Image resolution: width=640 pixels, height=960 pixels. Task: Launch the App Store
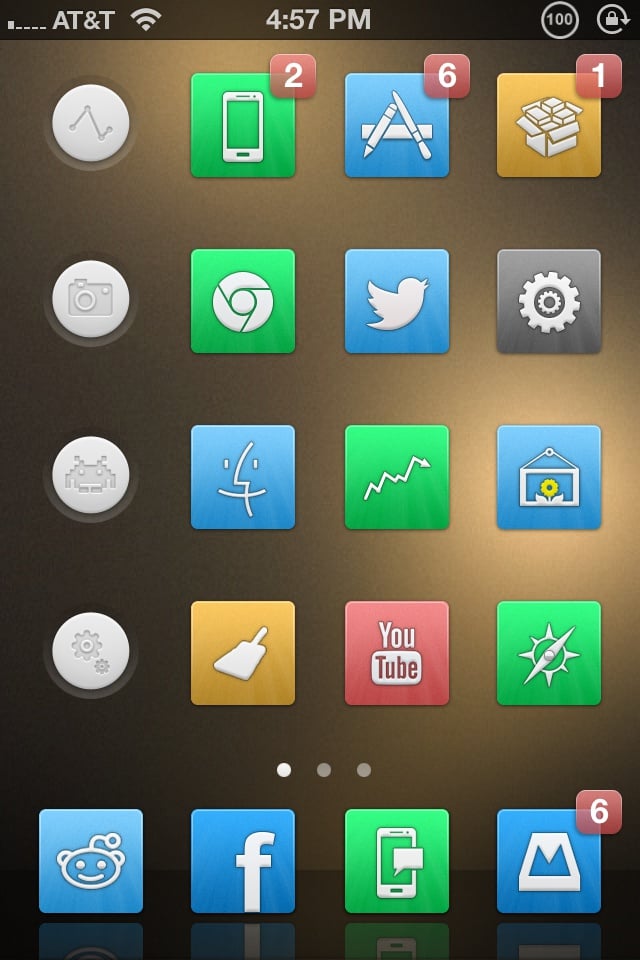[397, 125]
